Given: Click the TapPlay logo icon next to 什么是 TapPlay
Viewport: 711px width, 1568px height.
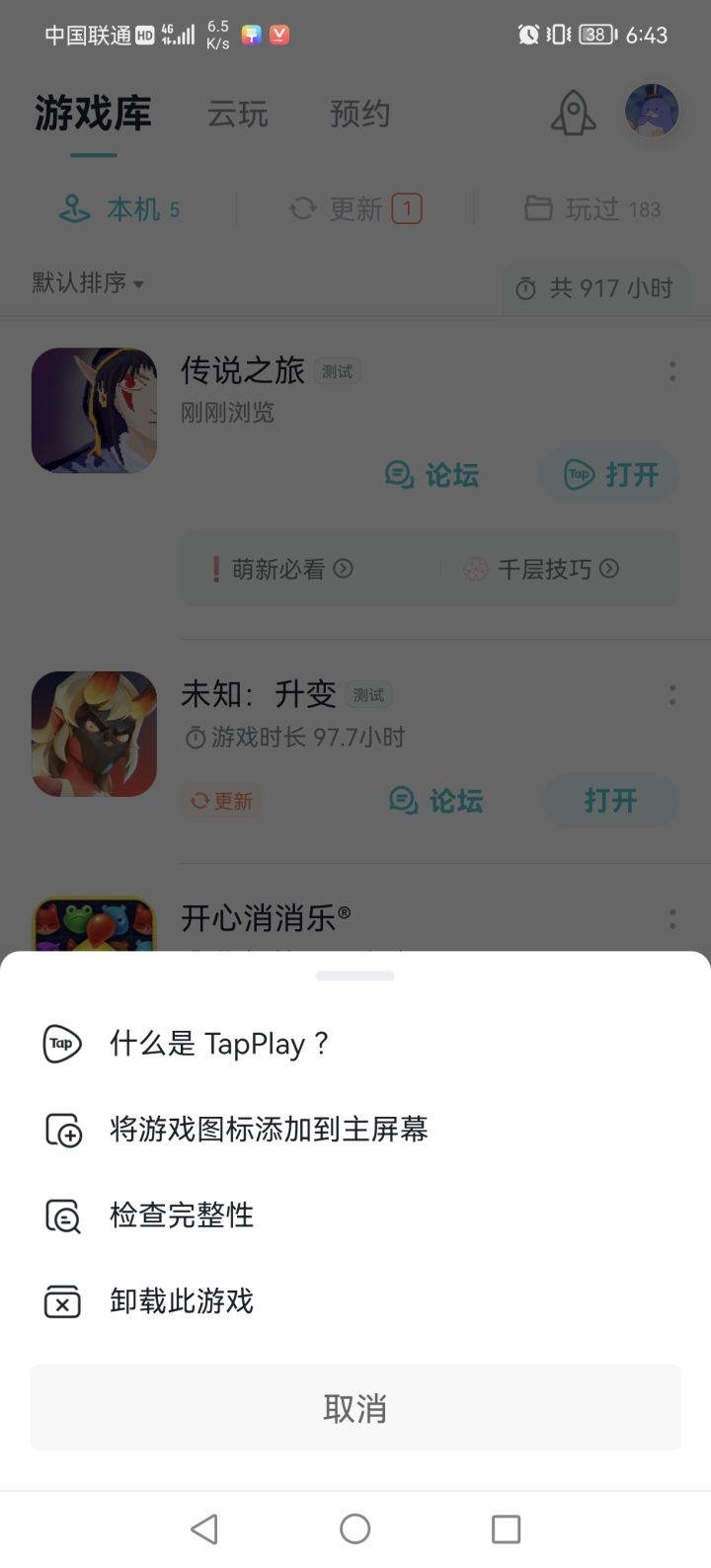Looking at the screenshot, I should coord(61,1044).
